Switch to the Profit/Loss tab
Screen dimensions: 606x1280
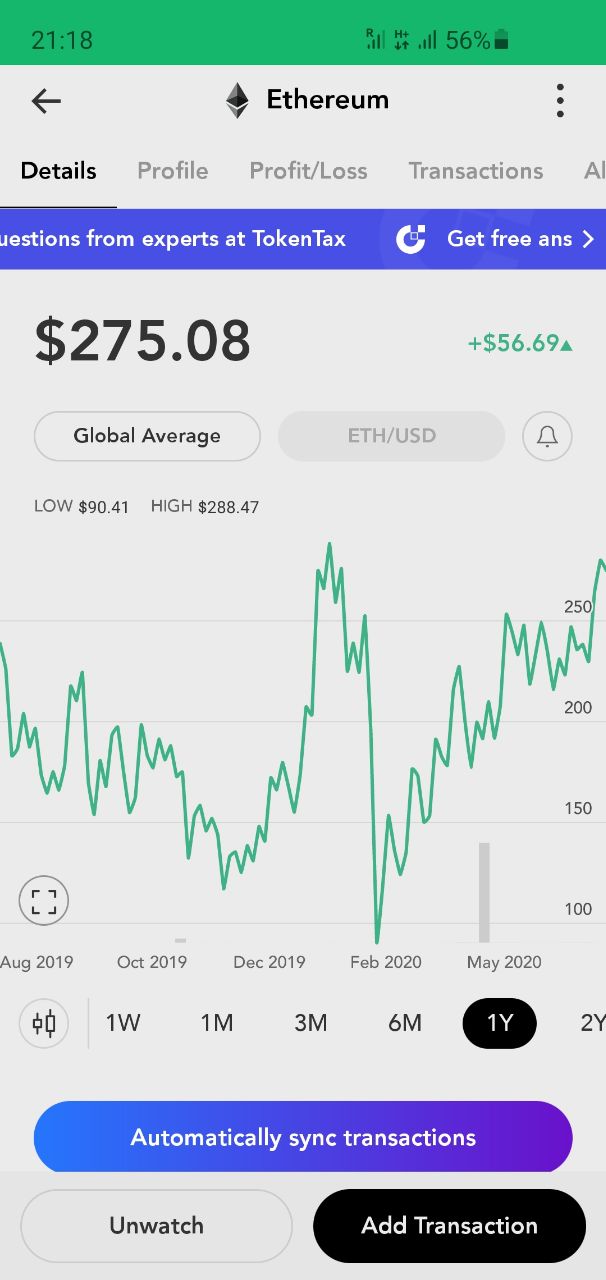pyautogui.click(x=308, y=171)
